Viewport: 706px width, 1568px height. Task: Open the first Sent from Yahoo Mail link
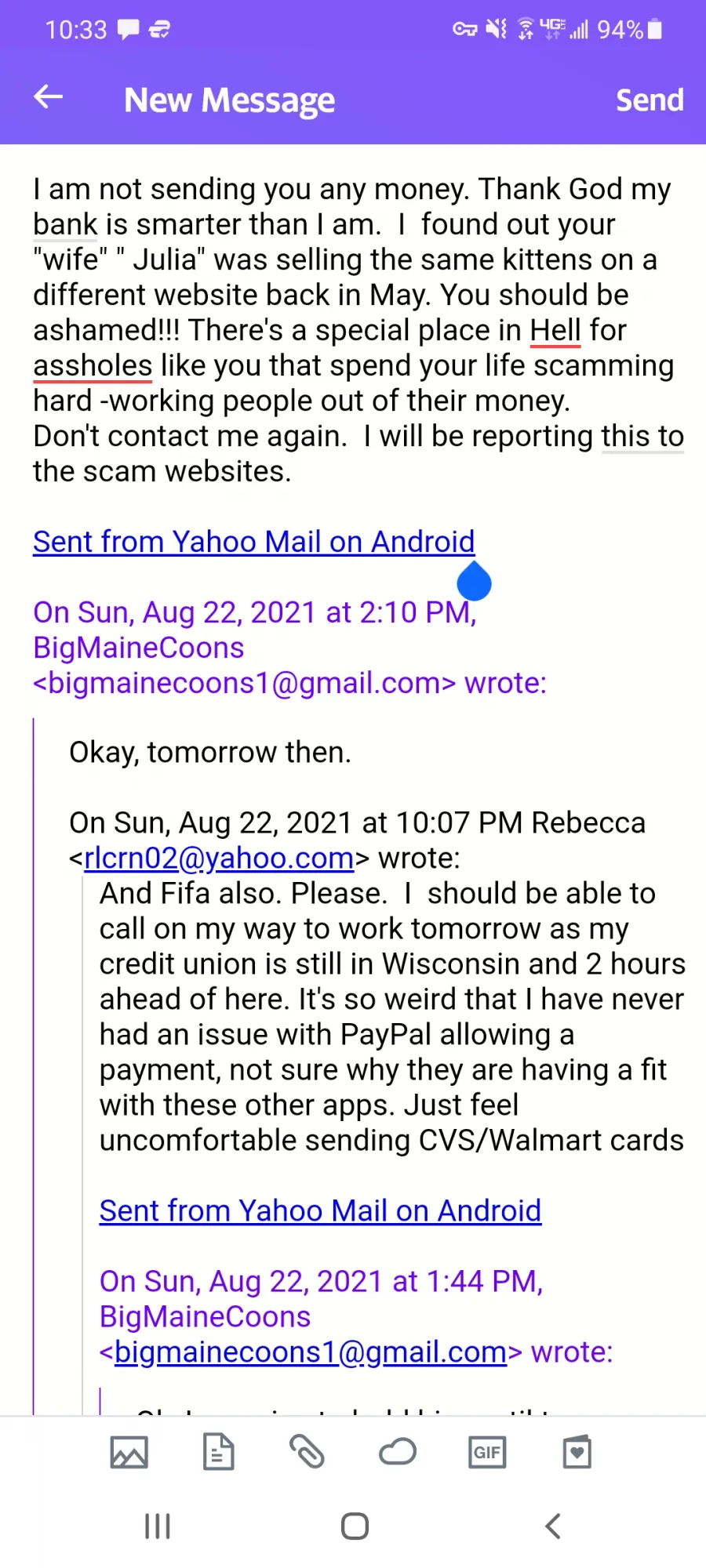[253, 542]
